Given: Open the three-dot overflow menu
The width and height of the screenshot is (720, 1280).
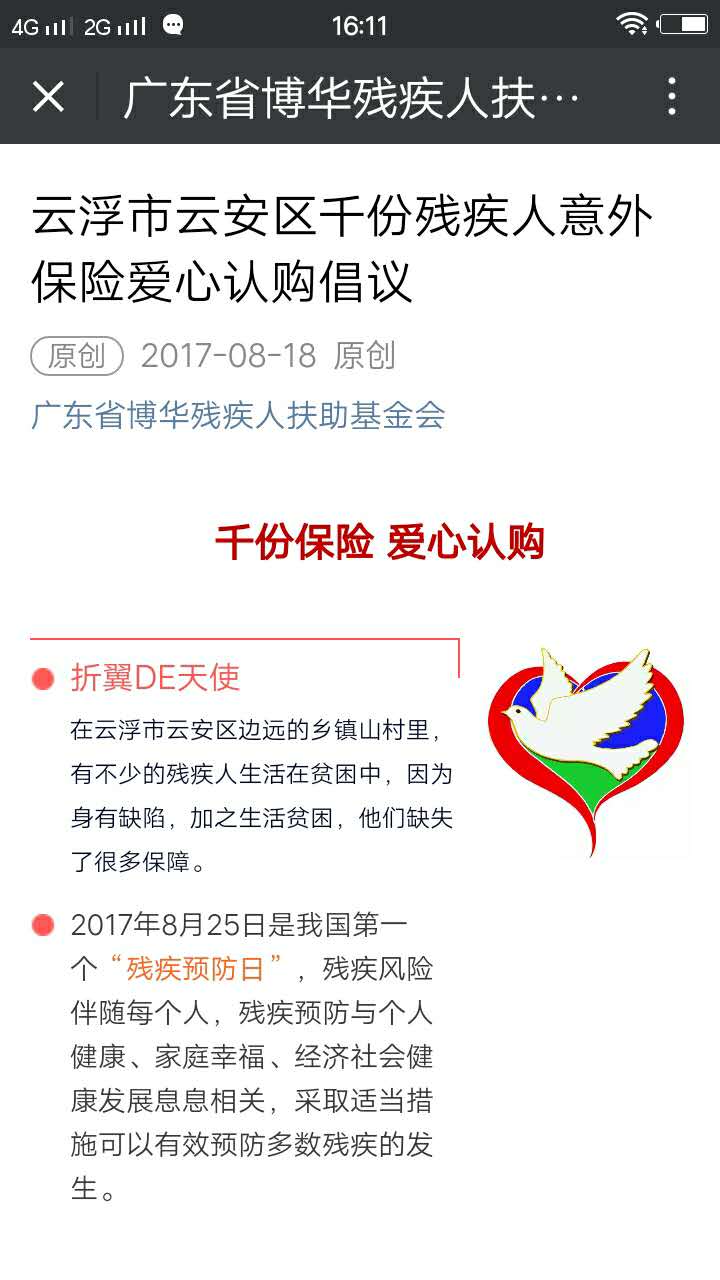Looking at the screenshot, I should tap(671, 97).
